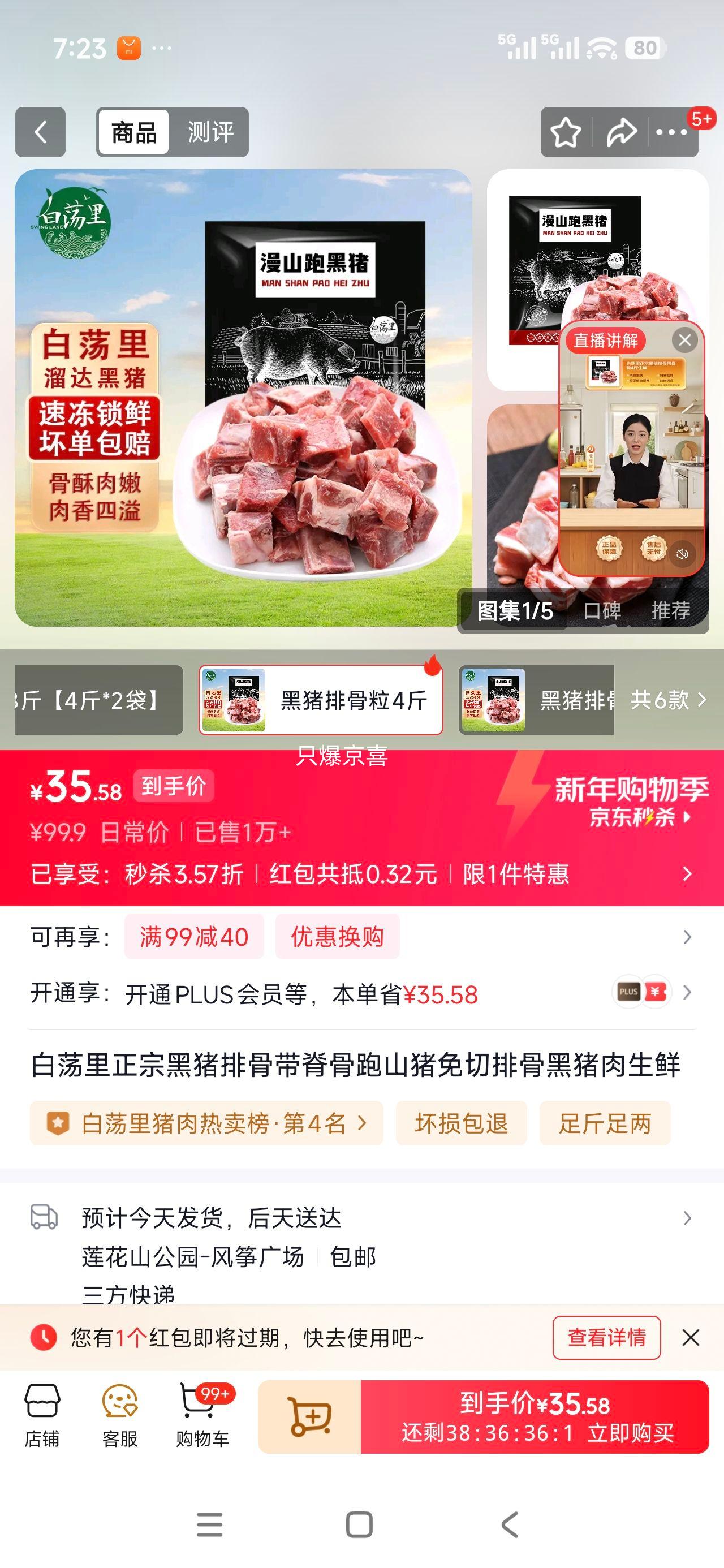Open the three-dot overflow menu
Screen dimensions: 724x1568
[x=671, y=132]
